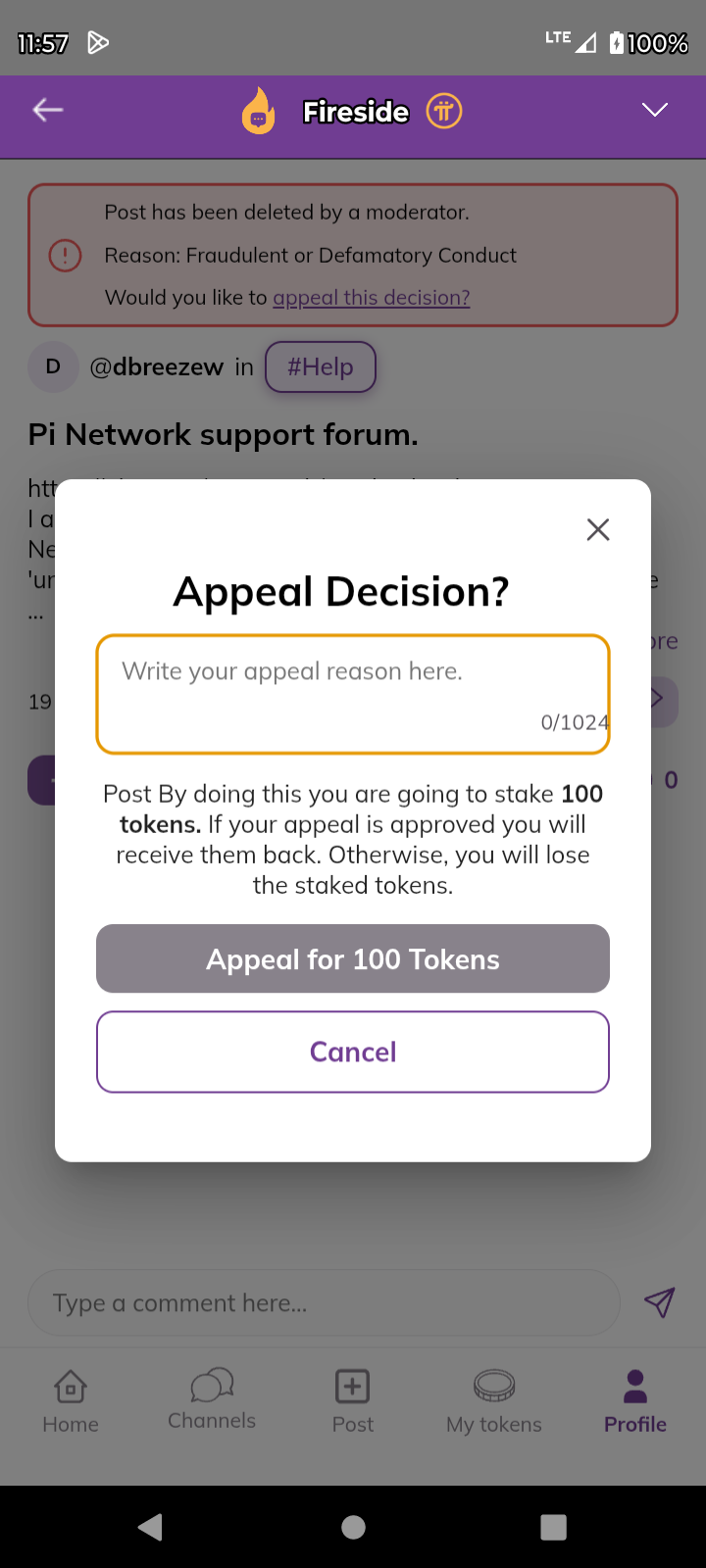This screenshot has width=706, height=1568.
Task: Cancel the appeal
Action: point(353,1052)
